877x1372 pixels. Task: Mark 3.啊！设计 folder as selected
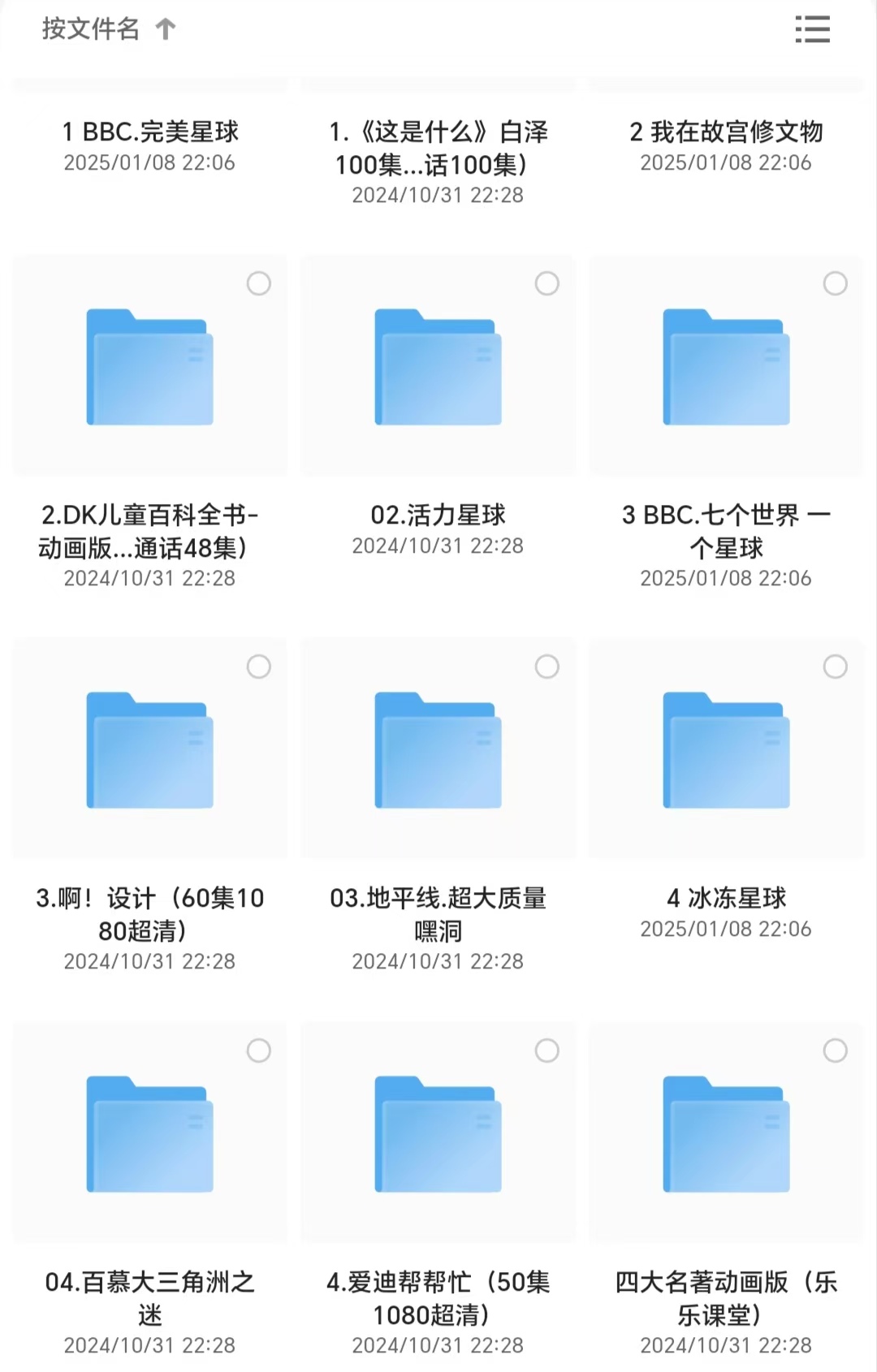[x=259, y=667]
